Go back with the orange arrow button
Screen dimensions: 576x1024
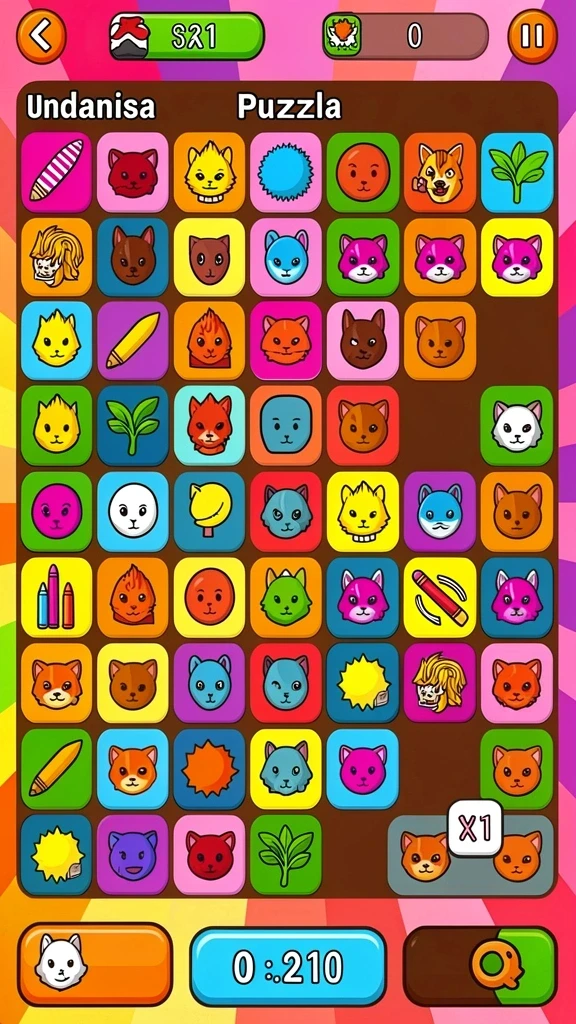click(41, 36)
